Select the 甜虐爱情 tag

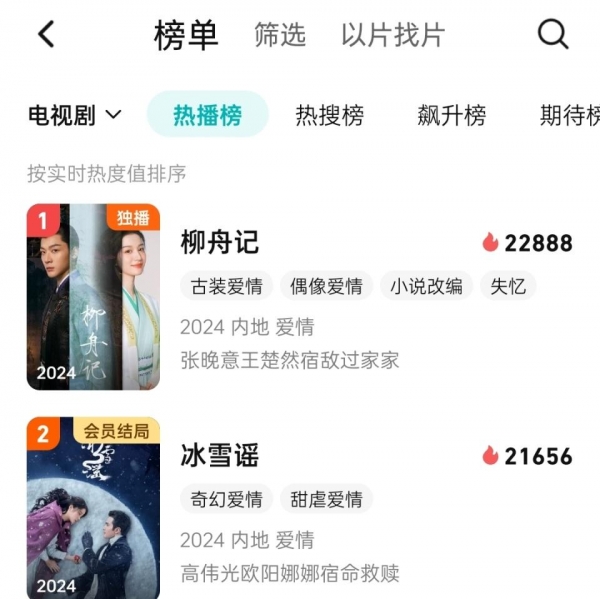(x=326, y=499)
